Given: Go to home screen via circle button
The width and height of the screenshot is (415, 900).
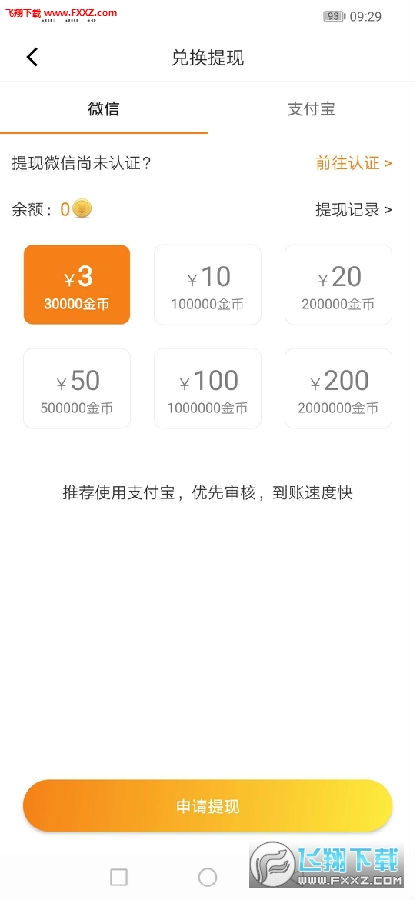Looking at the screenshot, I should pos(207,876).
